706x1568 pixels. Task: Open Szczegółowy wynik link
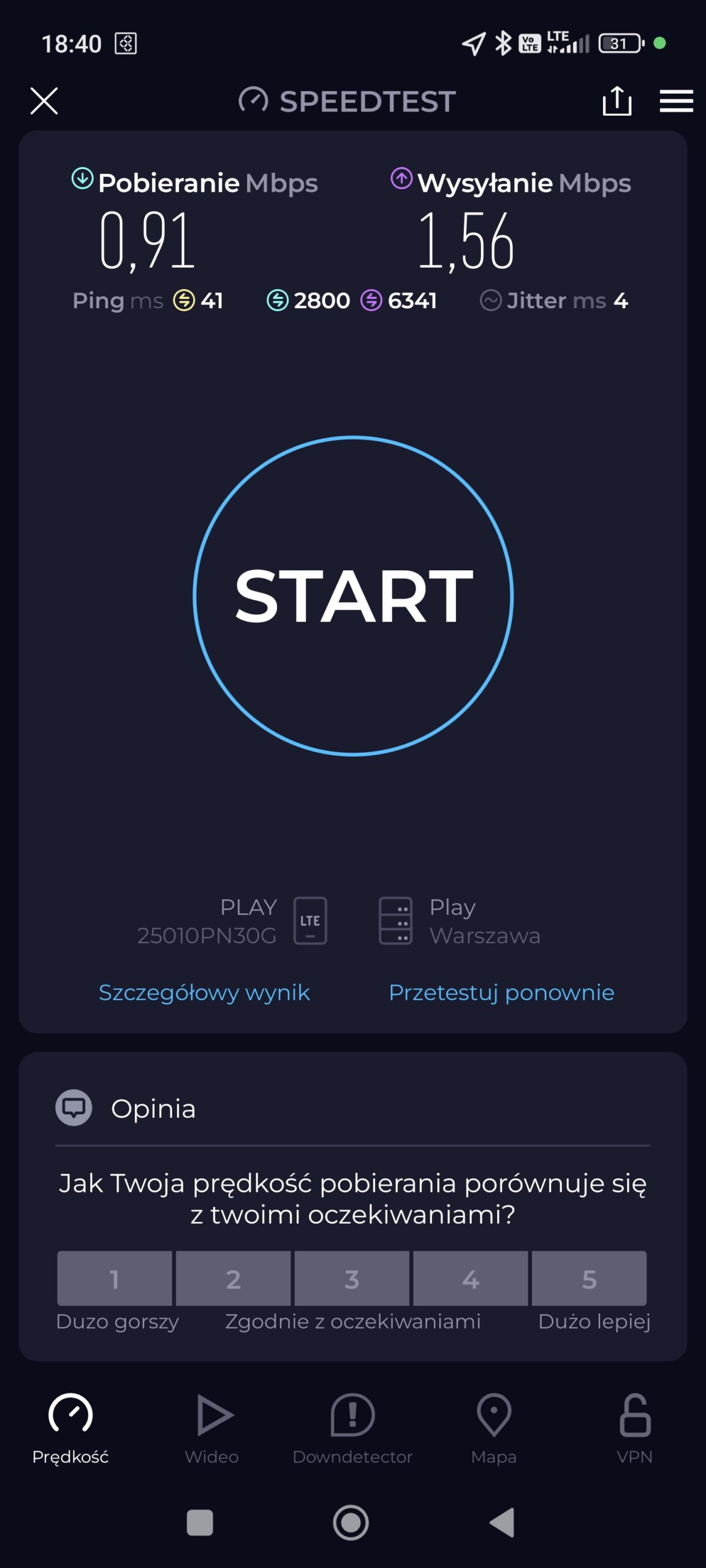204,992
